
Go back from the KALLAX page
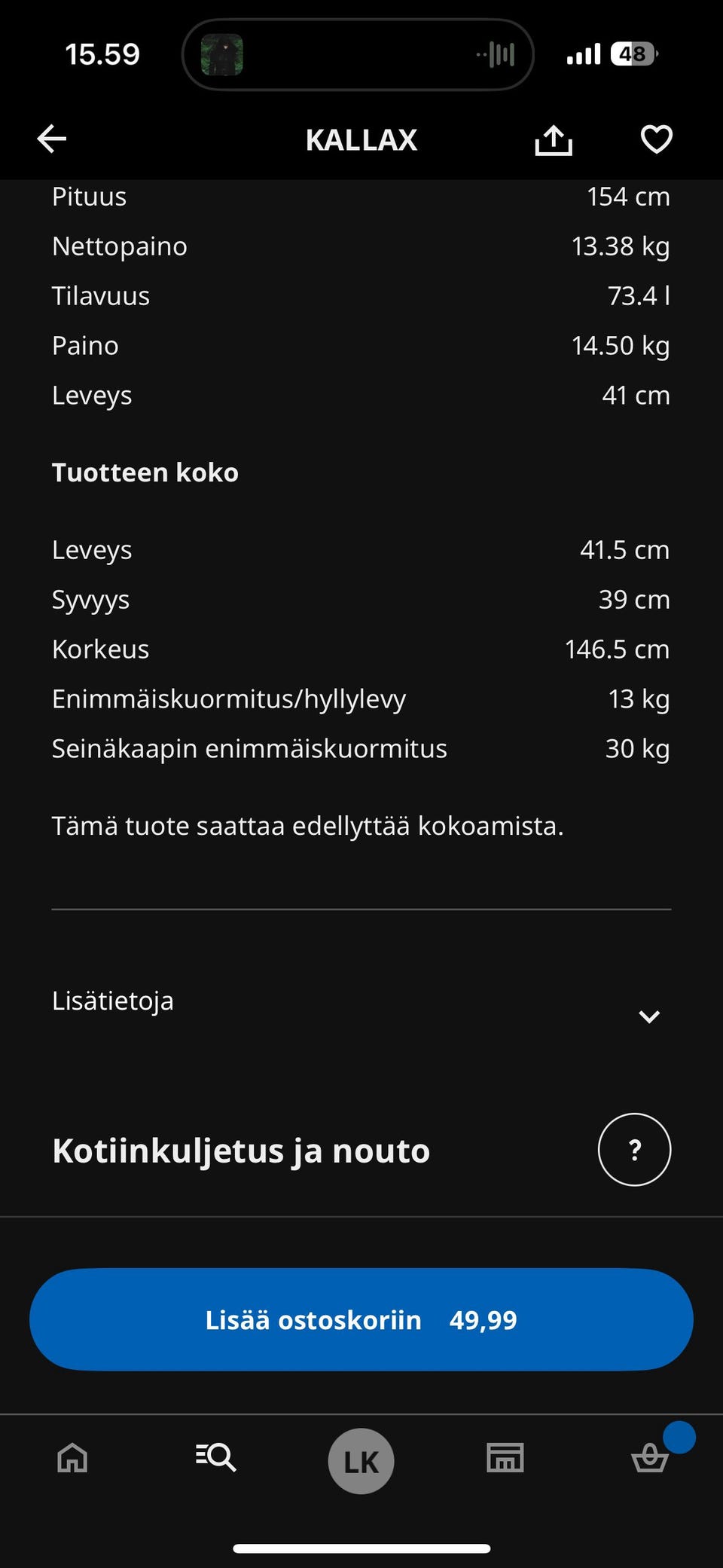click(52, 139)
